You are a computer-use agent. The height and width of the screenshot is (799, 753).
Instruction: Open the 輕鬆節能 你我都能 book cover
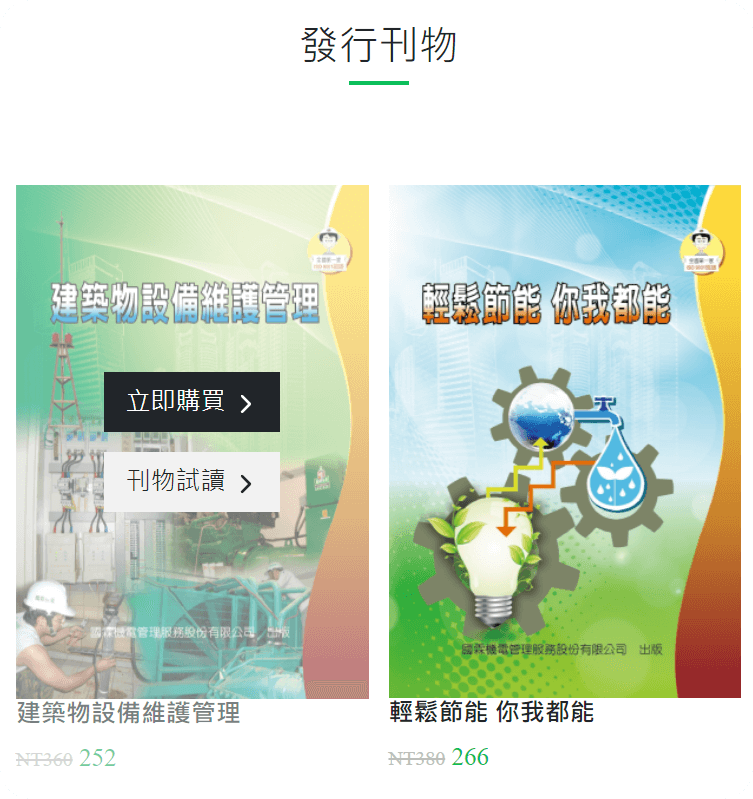[x=564, y=440]
